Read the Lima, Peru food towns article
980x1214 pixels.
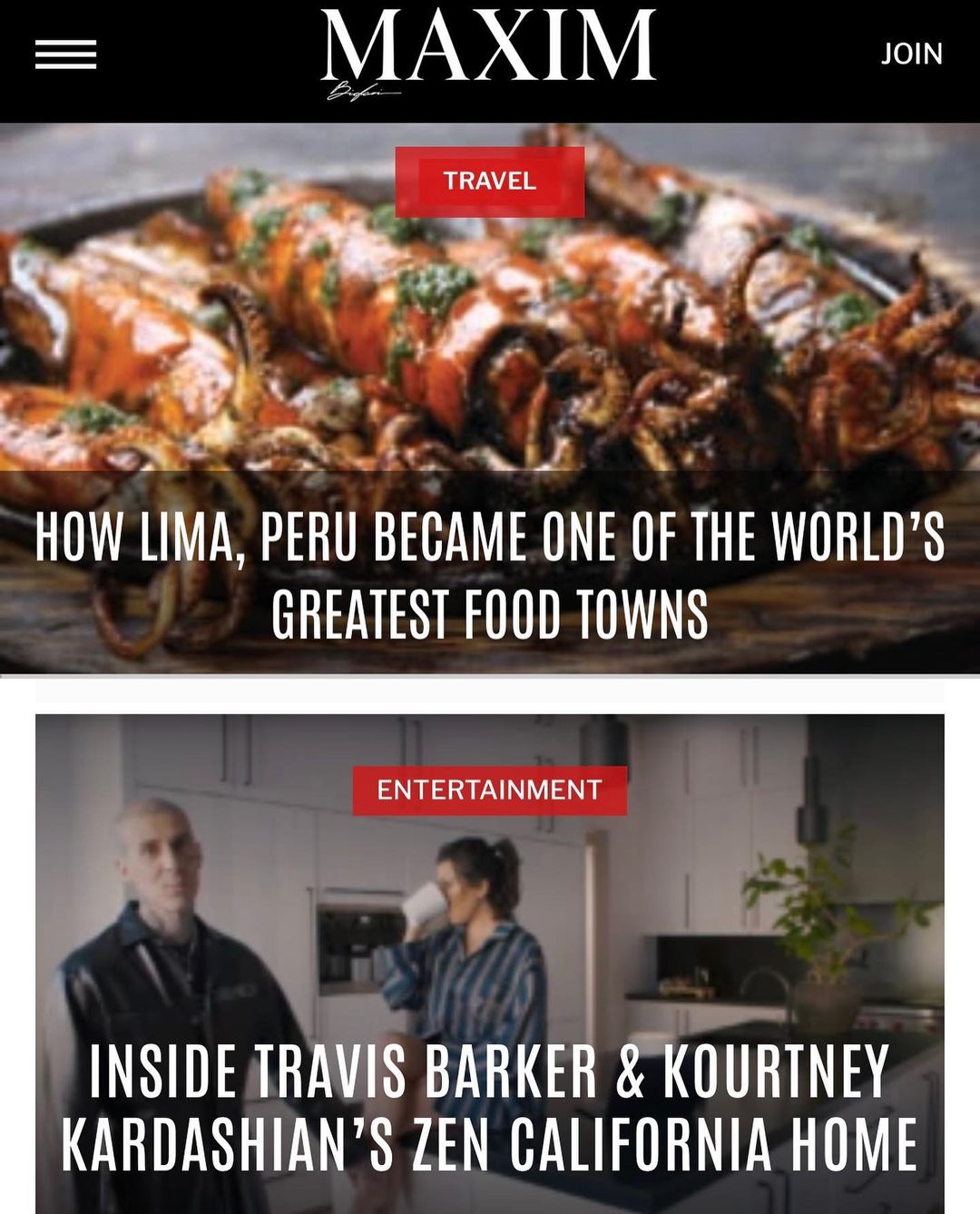click(490, 574)
